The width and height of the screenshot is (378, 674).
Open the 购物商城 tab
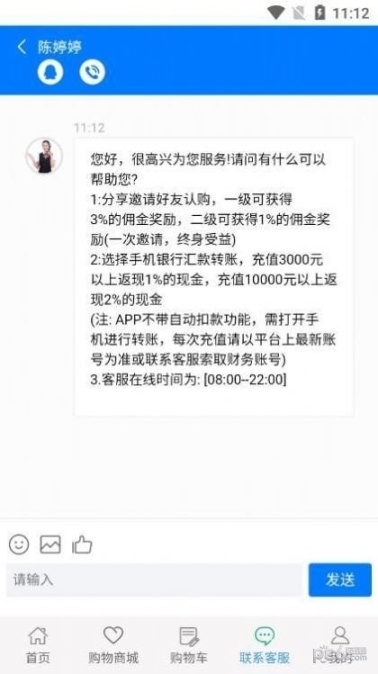point(114,645)
